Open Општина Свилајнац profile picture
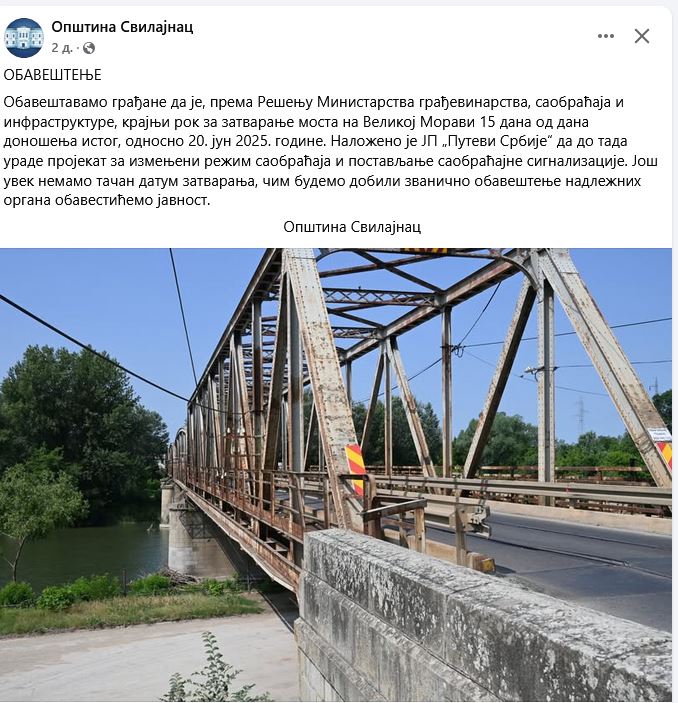 24,37
